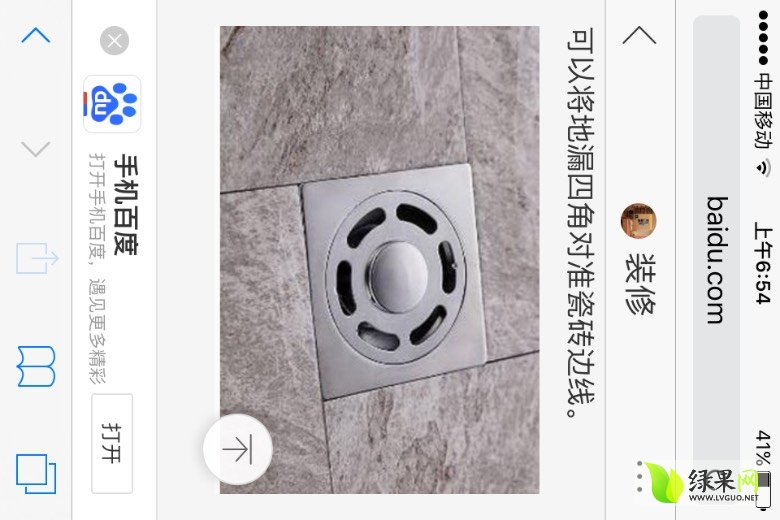Open Safari bookmarks
The image size is (780, 520).
36,366
